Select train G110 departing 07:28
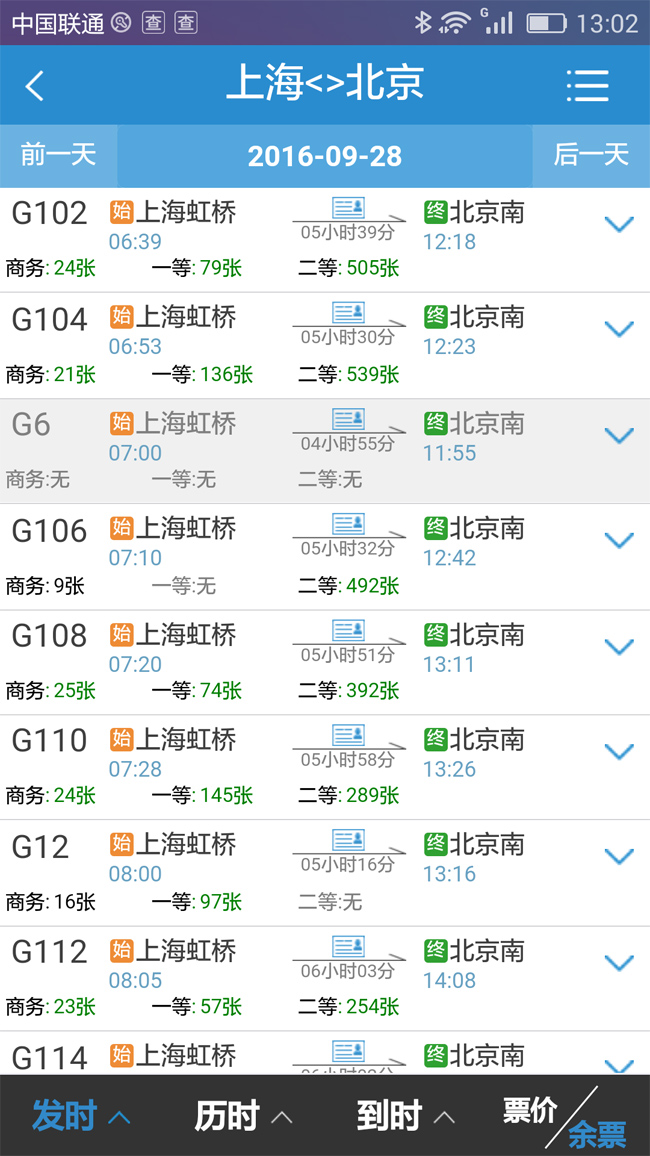The width and height of the screenshot is (650, 1156). point(325,767)
